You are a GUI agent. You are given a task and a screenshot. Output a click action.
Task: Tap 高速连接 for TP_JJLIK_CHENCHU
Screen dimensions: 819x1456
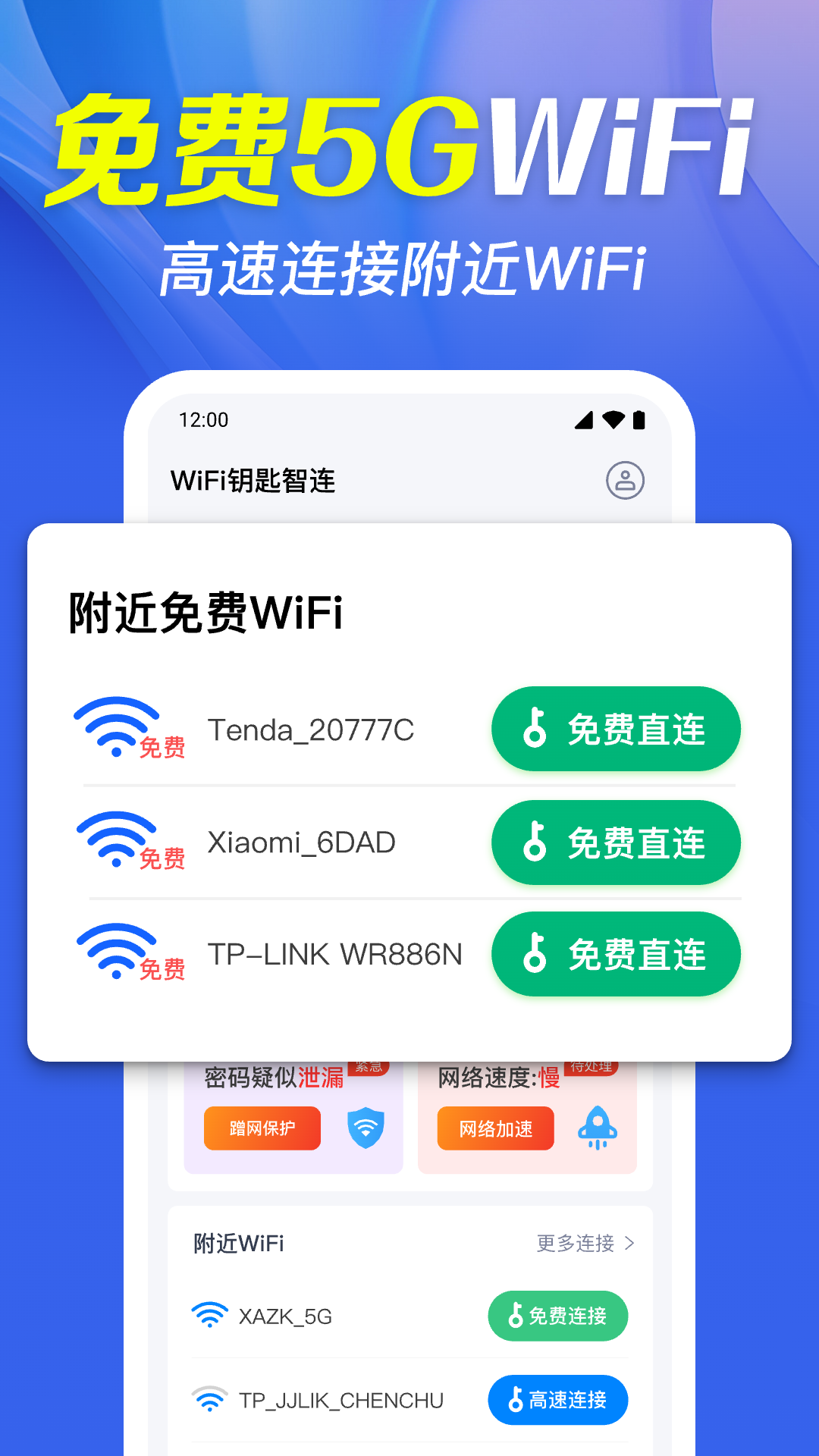point(557,1401)
